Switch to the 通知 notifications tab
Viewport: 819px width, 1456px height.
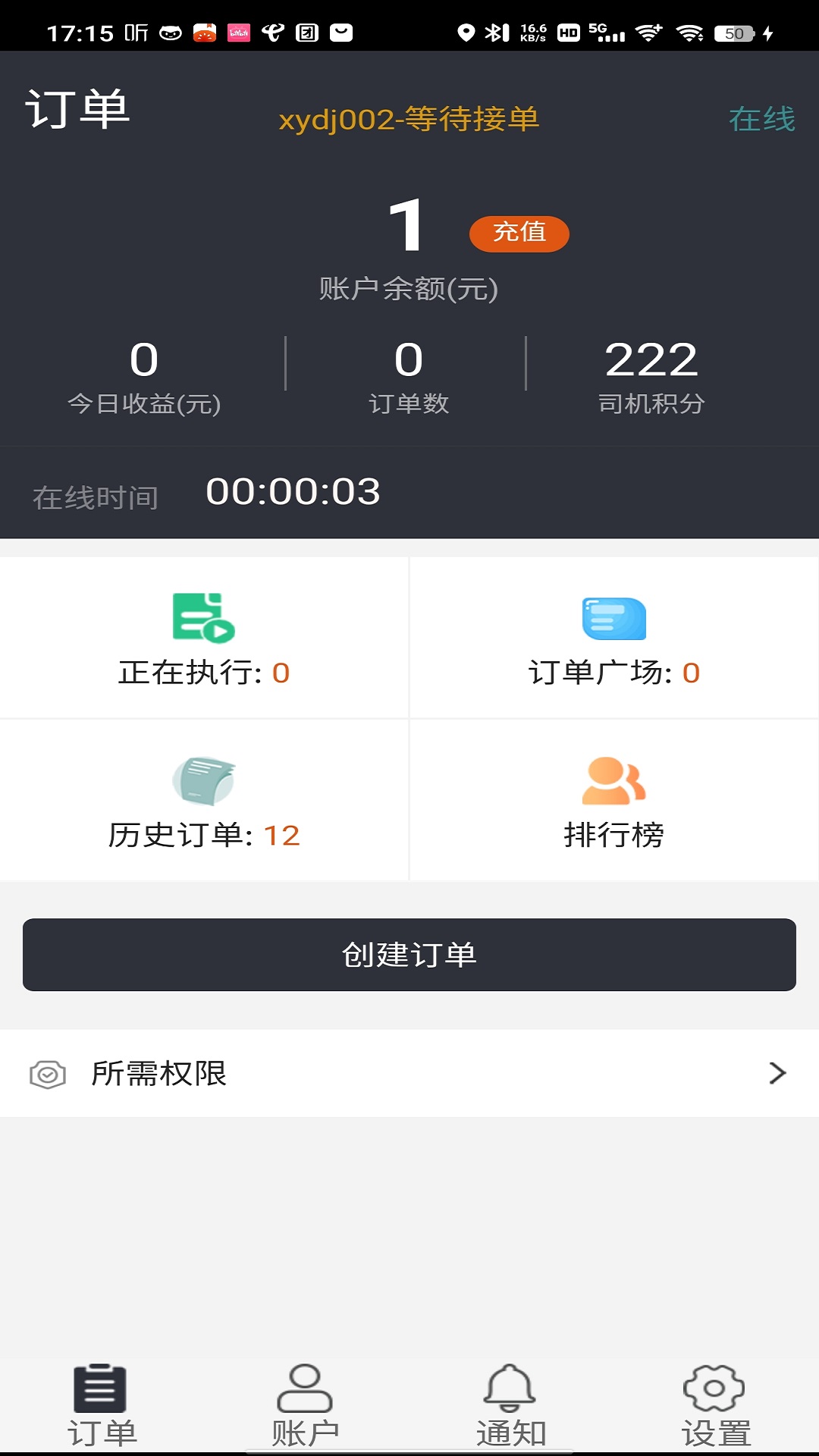click(510, 1406)
